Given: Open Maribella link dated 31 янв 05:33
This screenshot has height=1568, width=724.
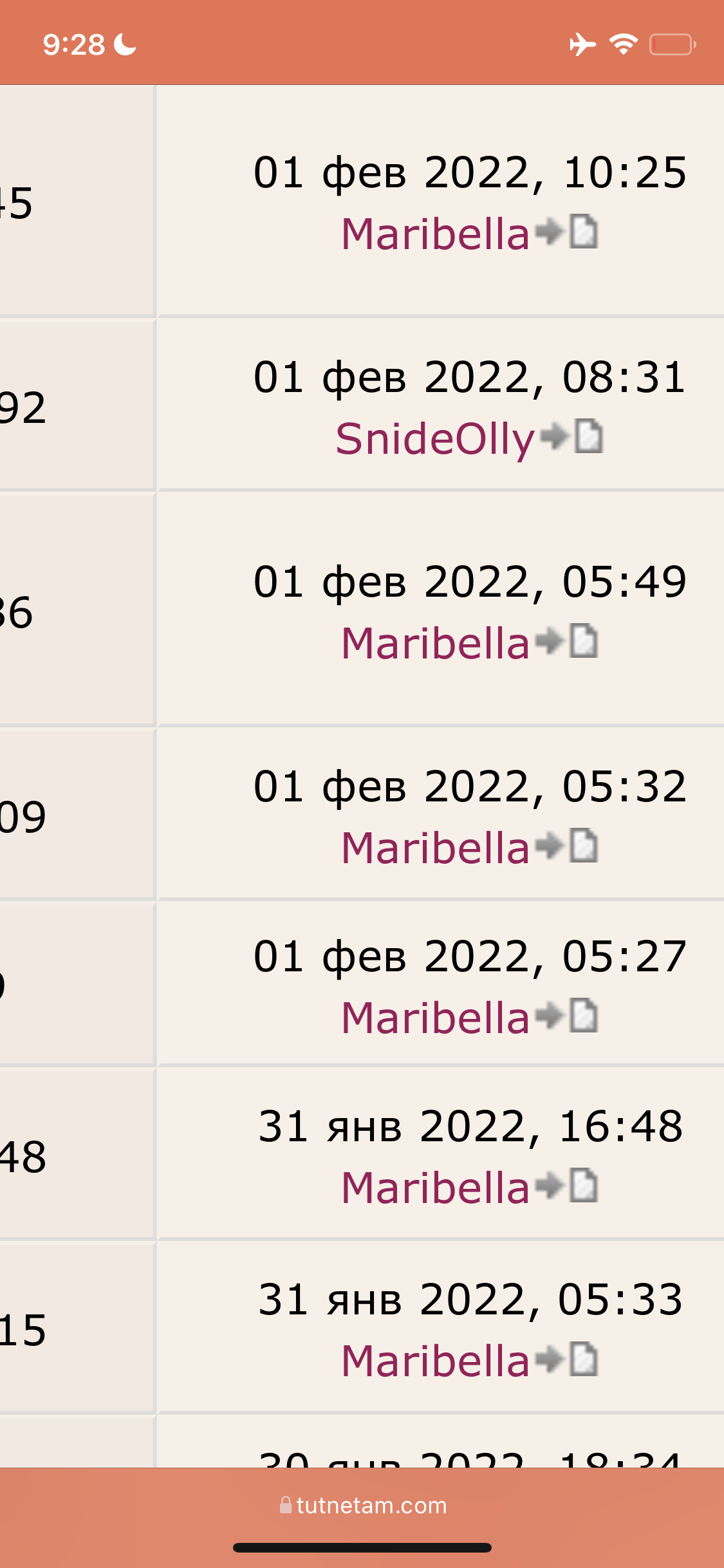Looking at the screenshot, I should tap(434, 1361).
